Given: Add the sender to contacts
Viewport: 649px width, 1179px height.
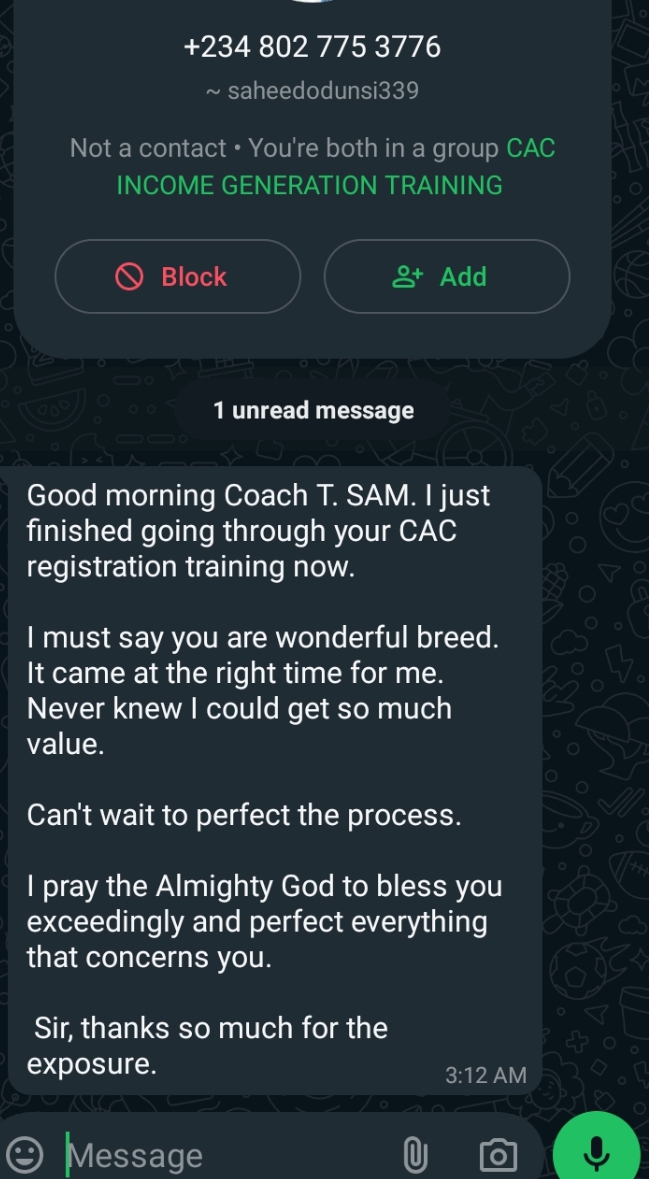Looking at the screenshot, I should 446,277.
